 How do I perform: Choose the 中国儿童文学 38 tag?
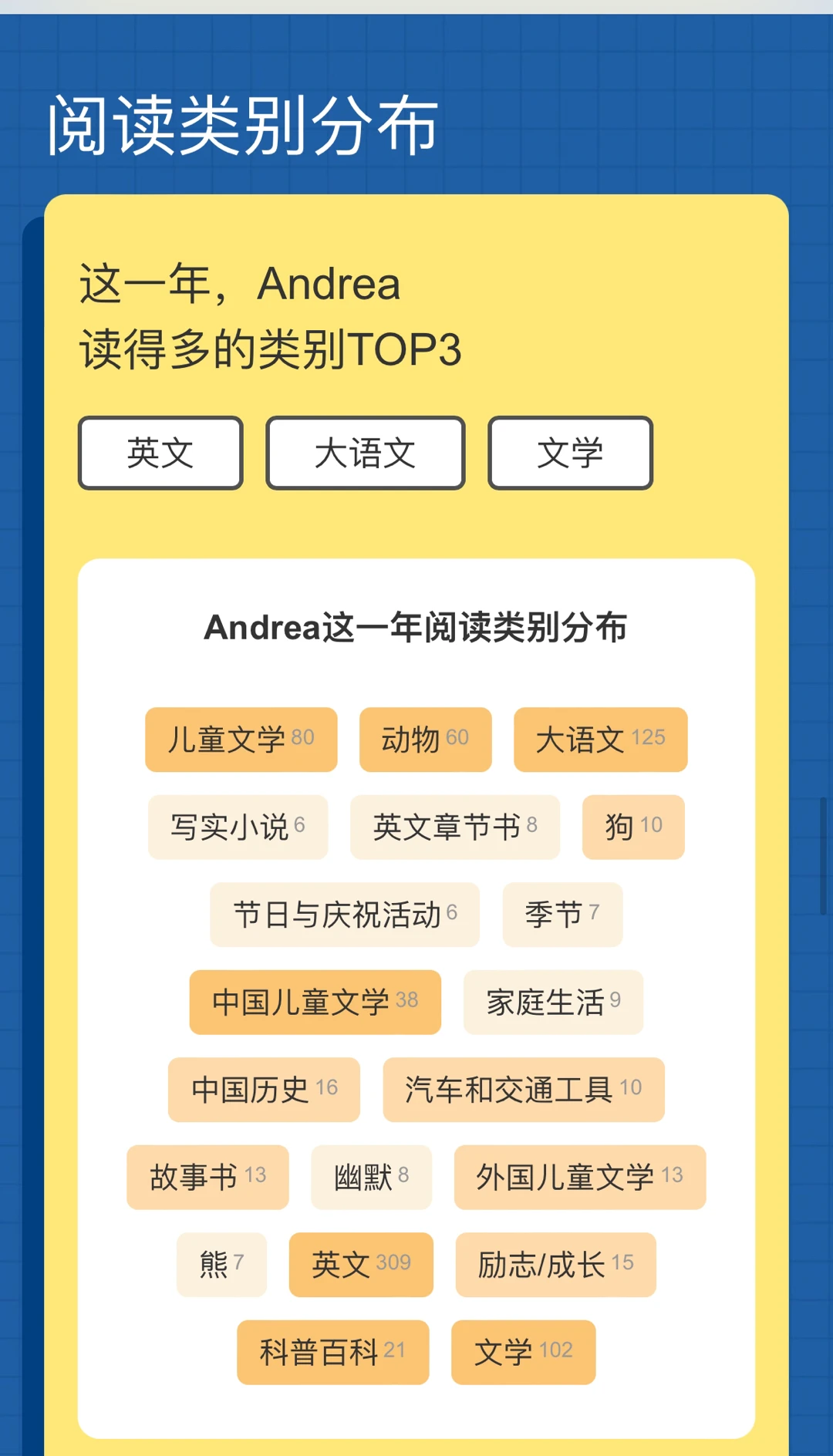point(315,1002)
